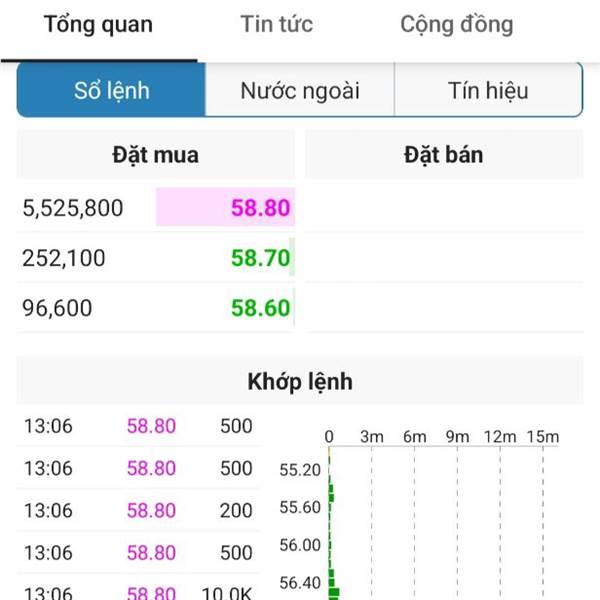600x600 pixels.
Task: Switch to the Tổng quan tab
Action: (98, 25)
